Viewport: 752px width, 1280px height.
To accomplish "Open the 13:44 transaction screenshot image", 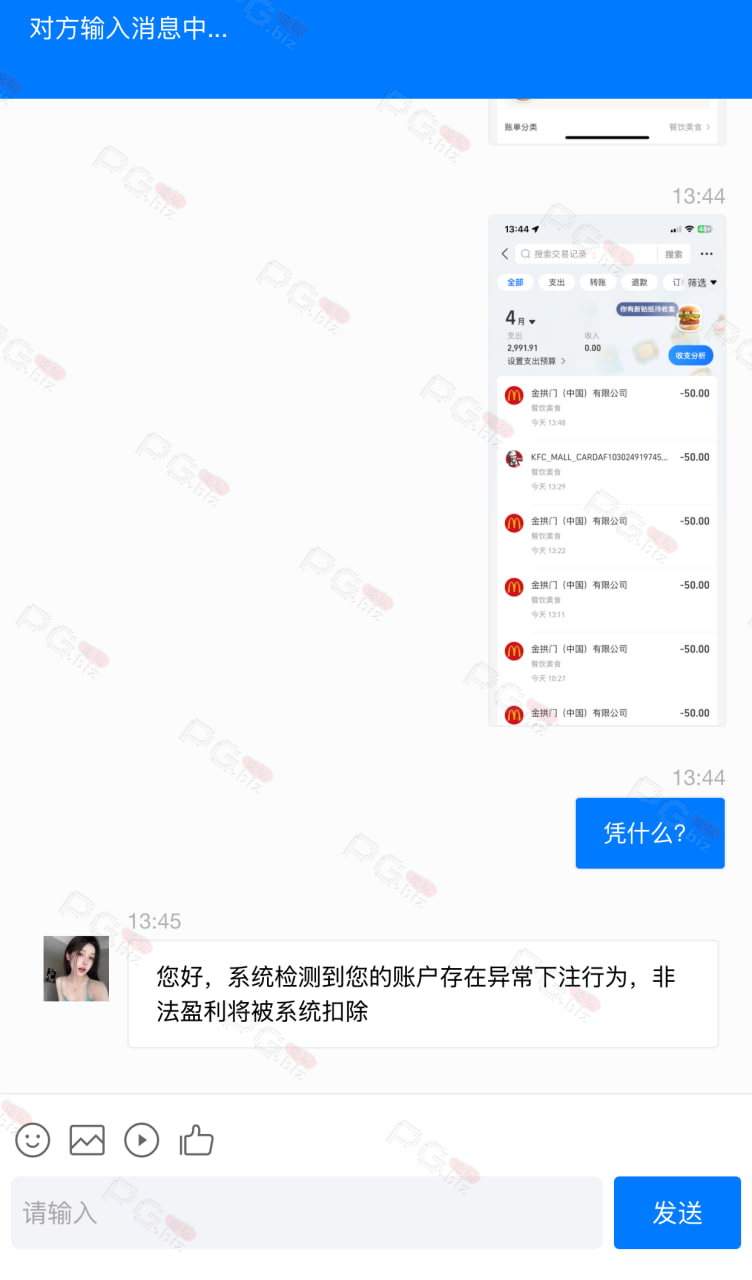I will (607, 470).
